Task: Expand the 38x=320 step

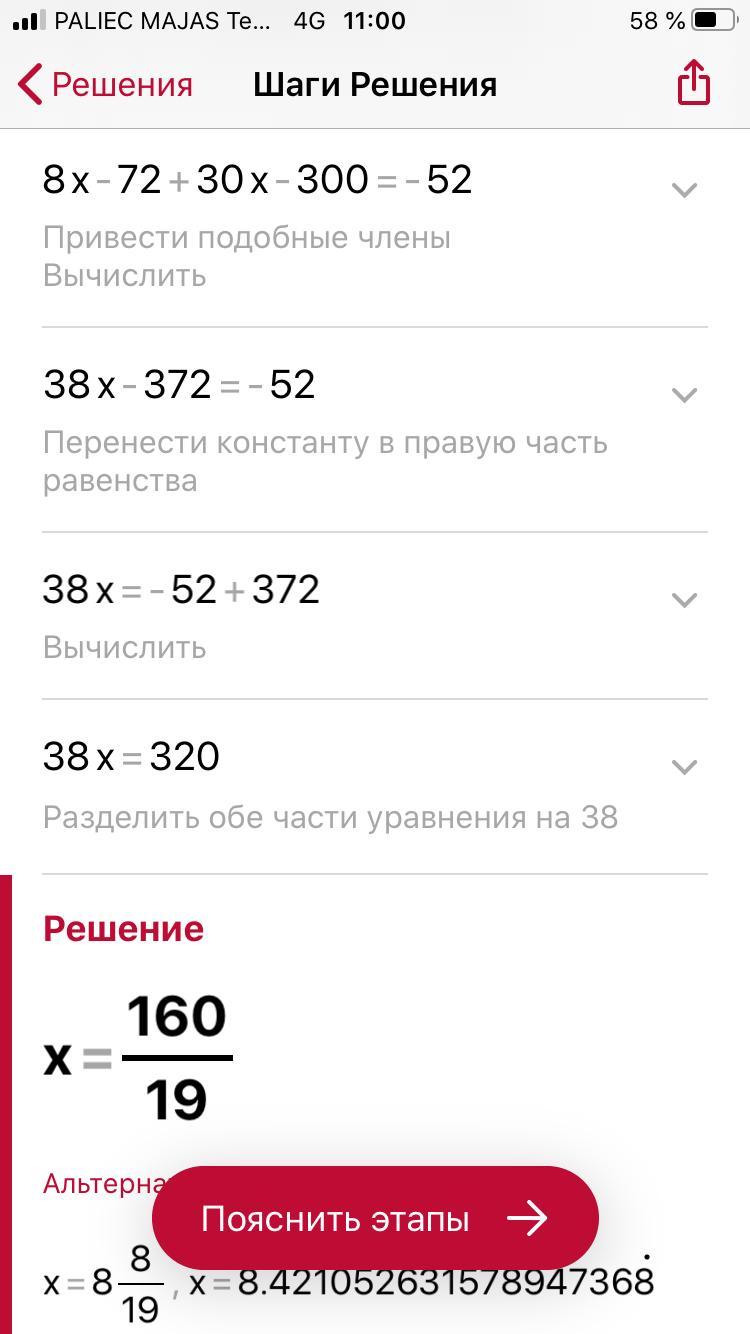Action: 684,767
